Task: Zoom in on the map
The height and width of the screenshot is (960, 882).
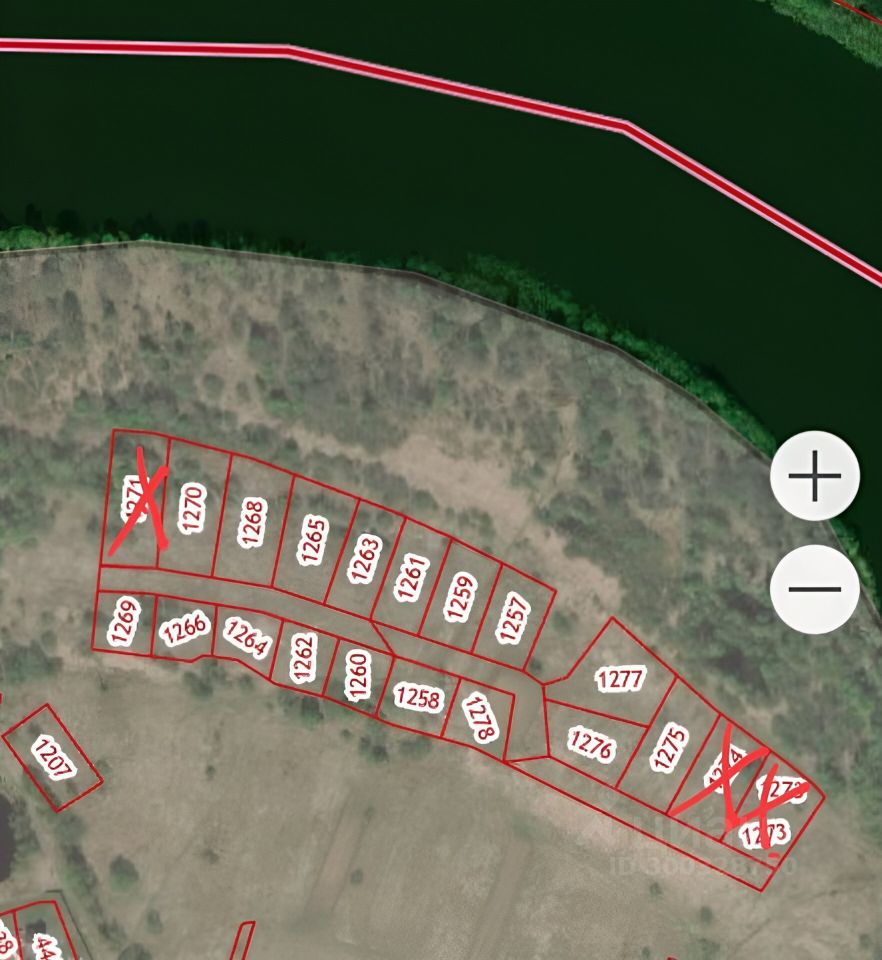Action: tap(815, 476)
